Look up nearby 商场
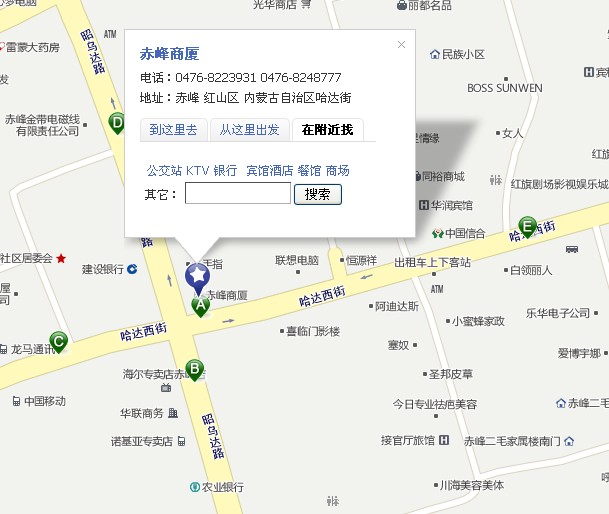 point(337,171)
